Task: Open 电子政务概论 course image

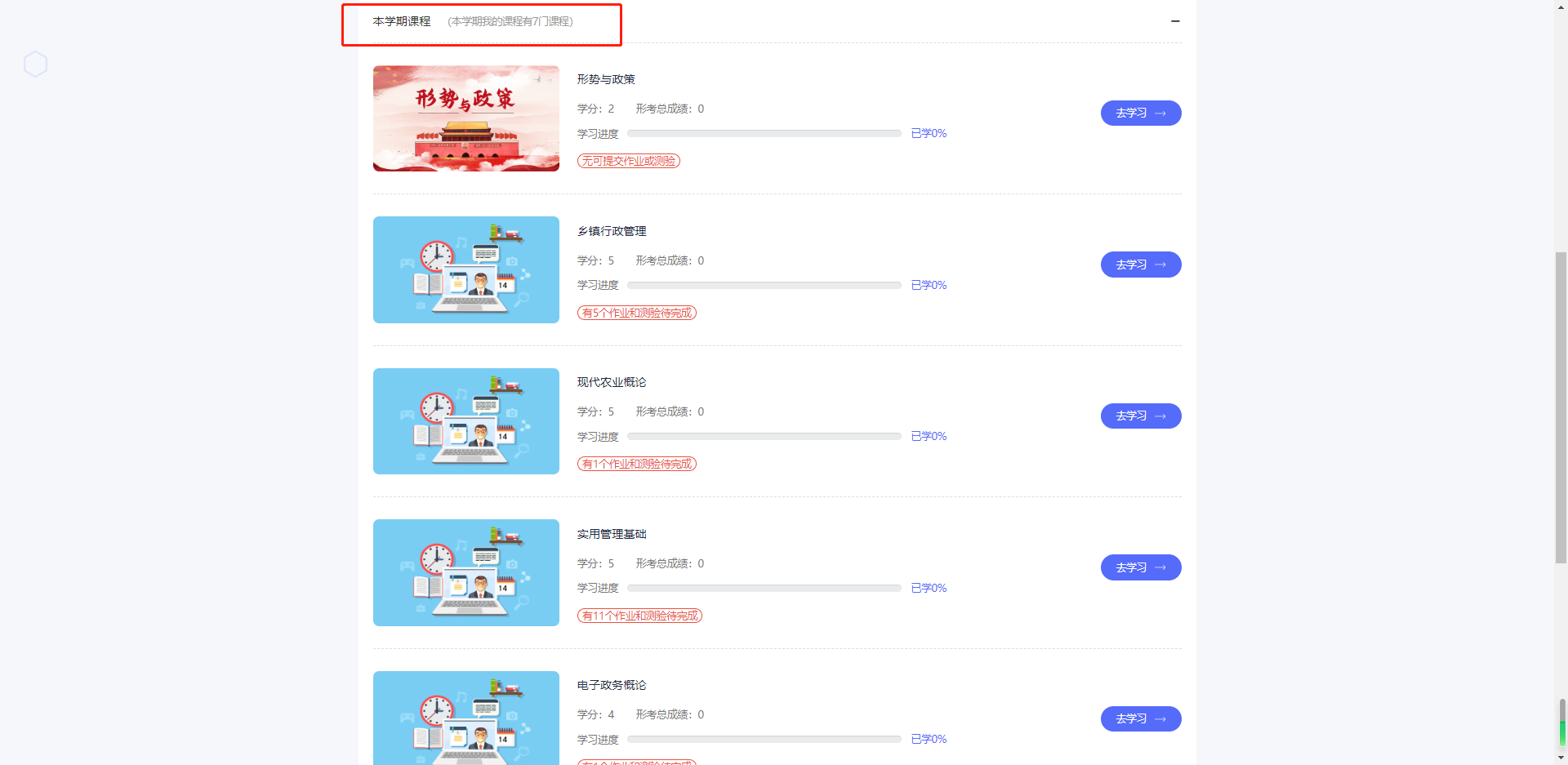Action: coord(465,718)
